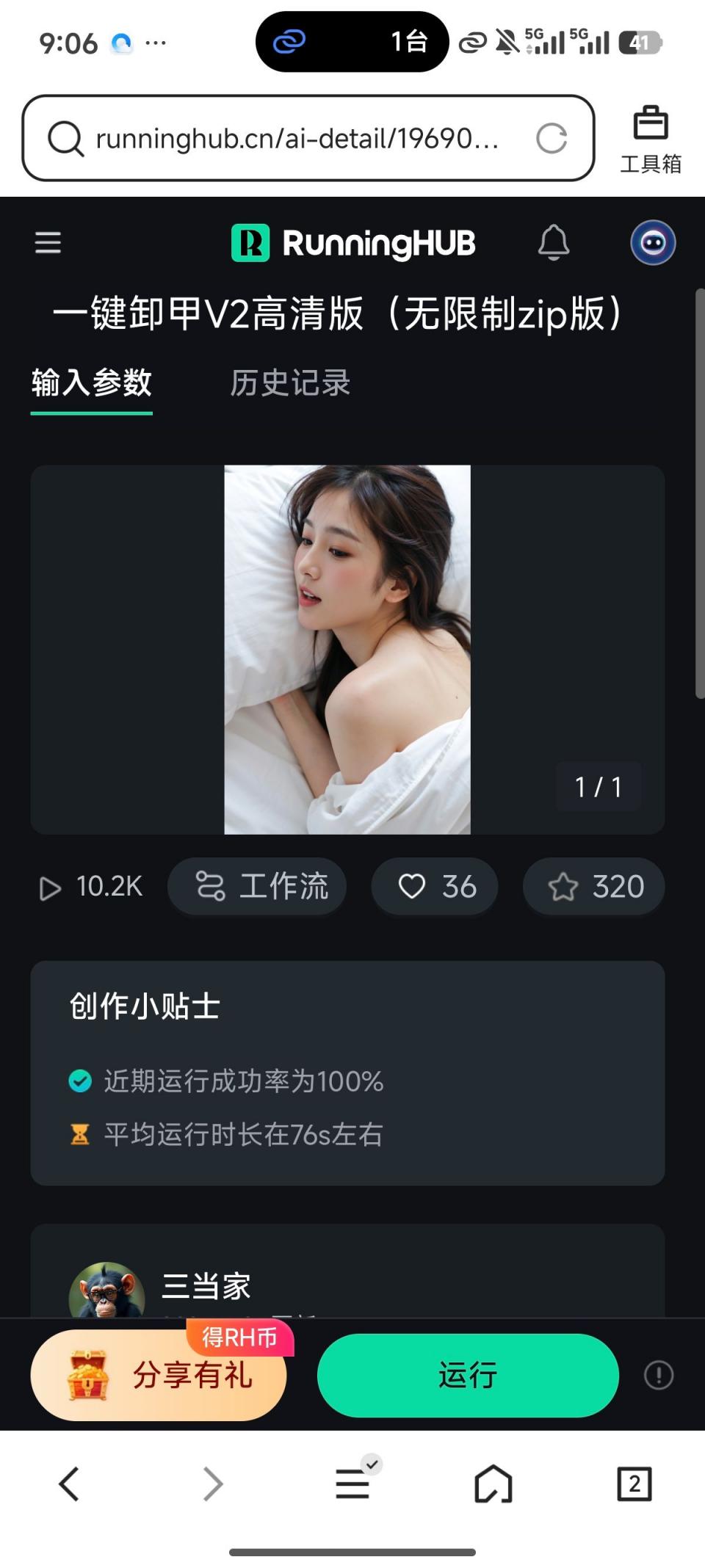Select the 输入参数 tab
Screen dimensions: 705x1568
point(90,383)
